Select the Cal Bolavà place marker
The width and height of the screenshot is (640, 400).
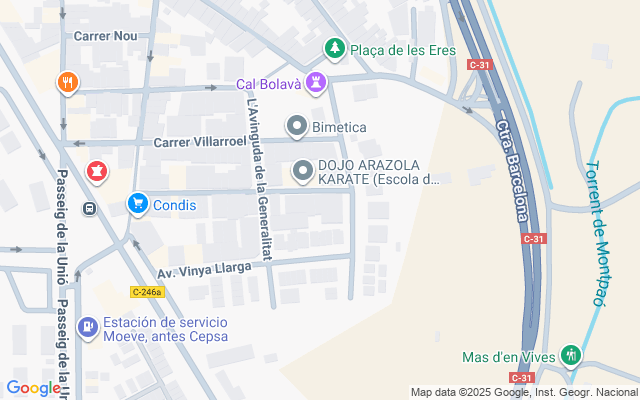point(318,84)
